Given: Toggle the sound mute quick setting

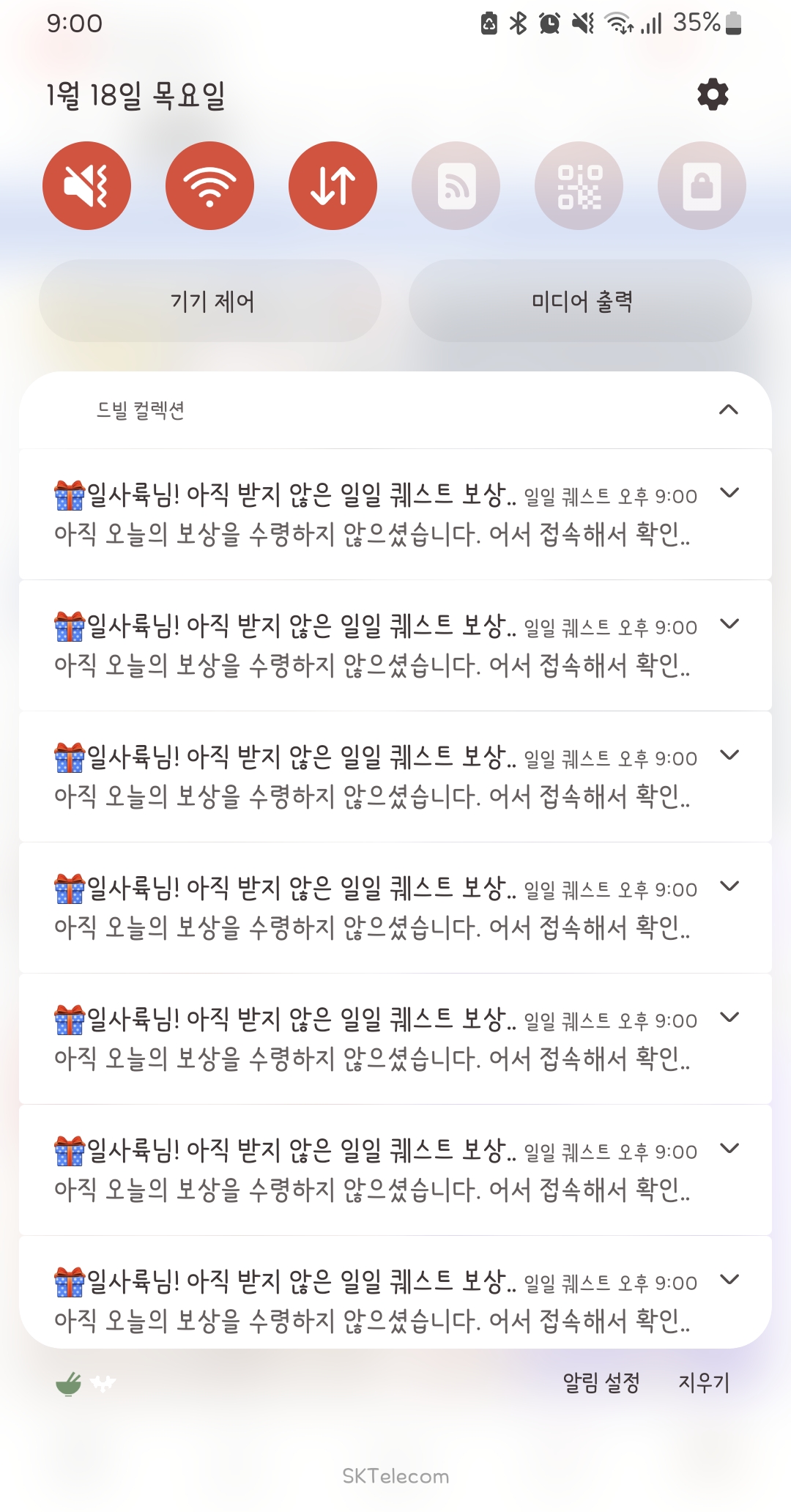Looking at the screenshot, I should pos(86,185).
